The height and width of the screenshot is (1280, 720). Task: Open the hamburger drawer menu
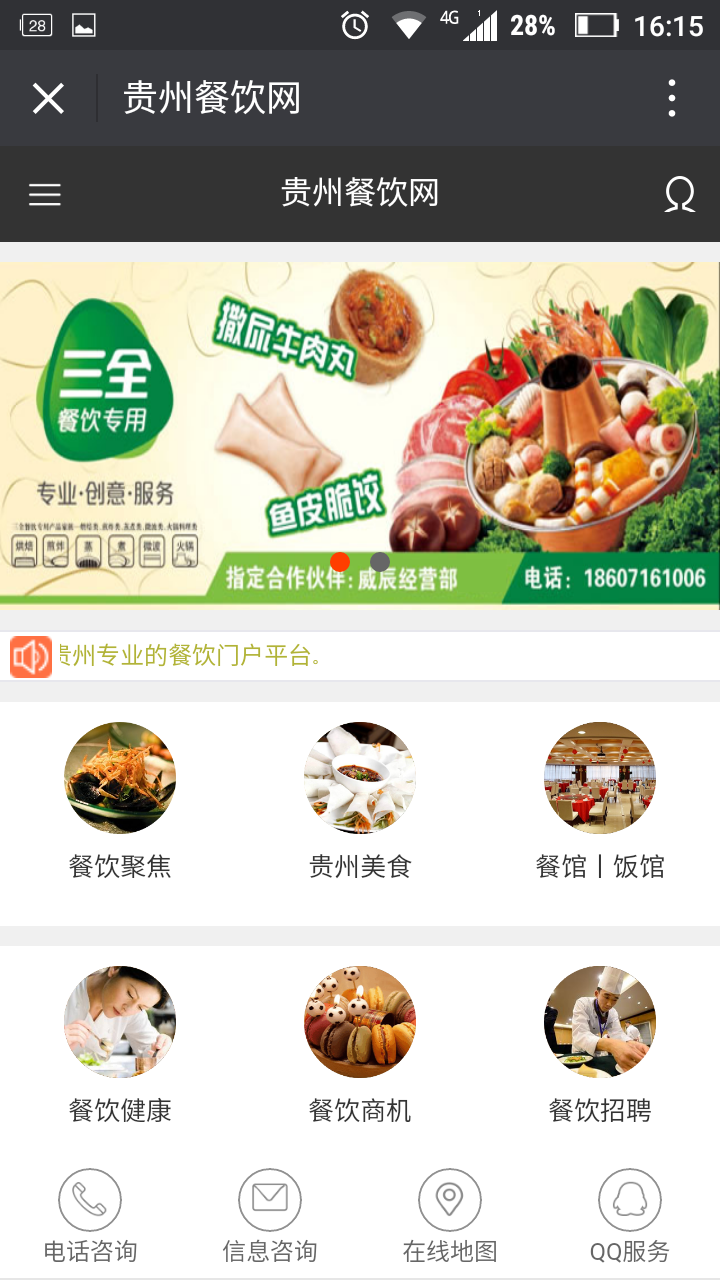(x=45, y=194)
